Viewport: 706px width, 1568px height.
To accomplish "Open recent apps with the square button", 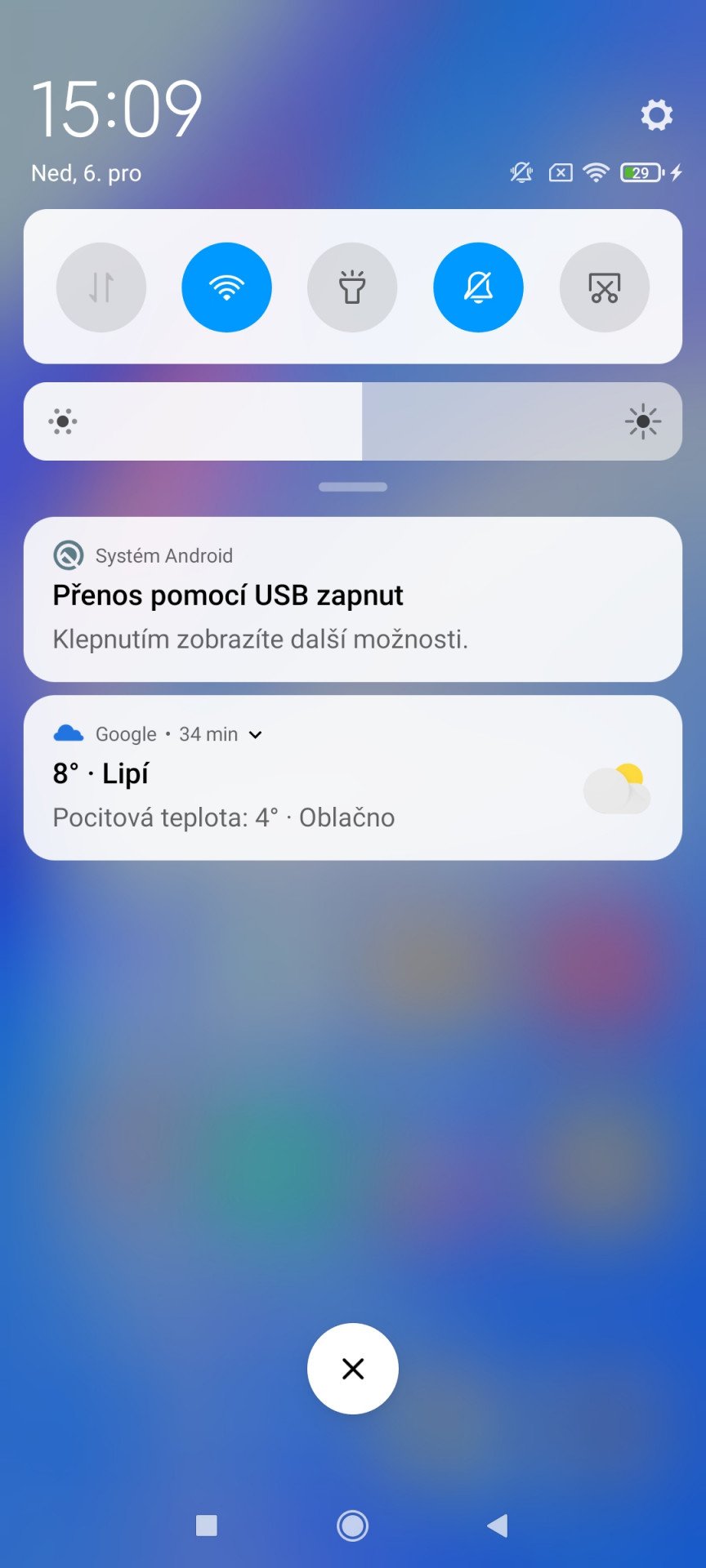I will click(207, 1526).
